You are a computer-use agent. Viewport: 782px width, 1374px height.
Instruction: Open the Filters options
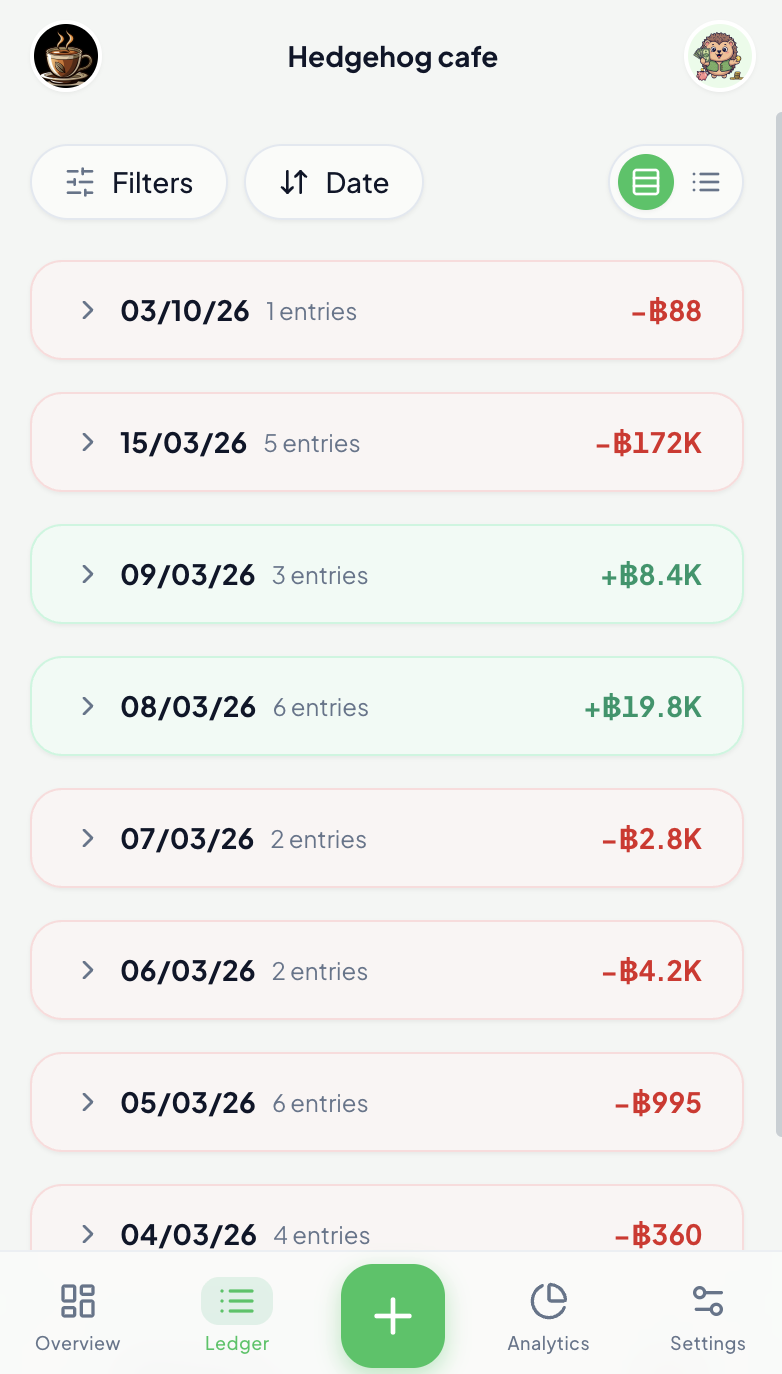(x=128, y=182)
